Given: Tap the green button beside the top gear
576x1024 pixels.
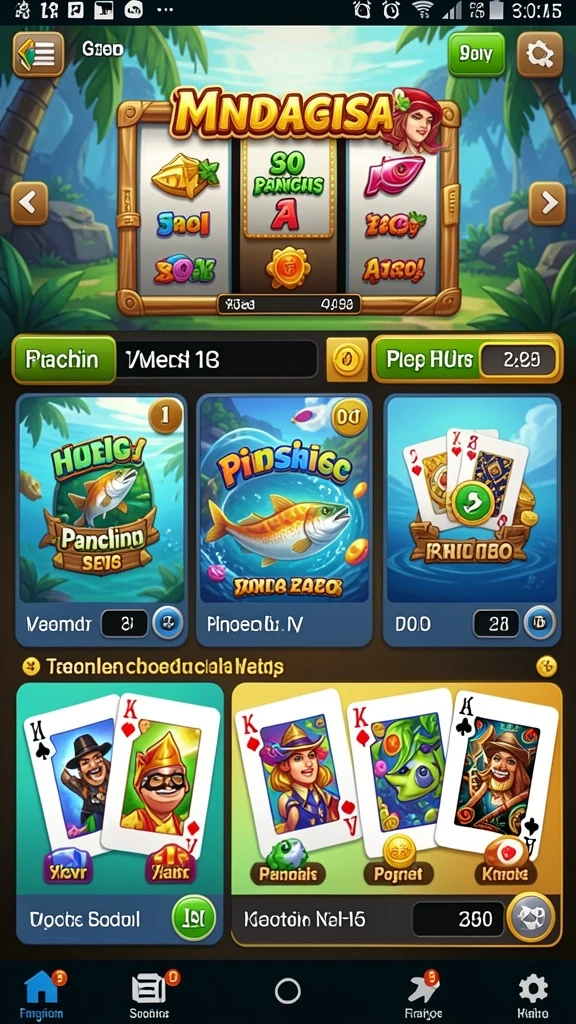Looking at the screenshot, I should [x=477, y=54].
